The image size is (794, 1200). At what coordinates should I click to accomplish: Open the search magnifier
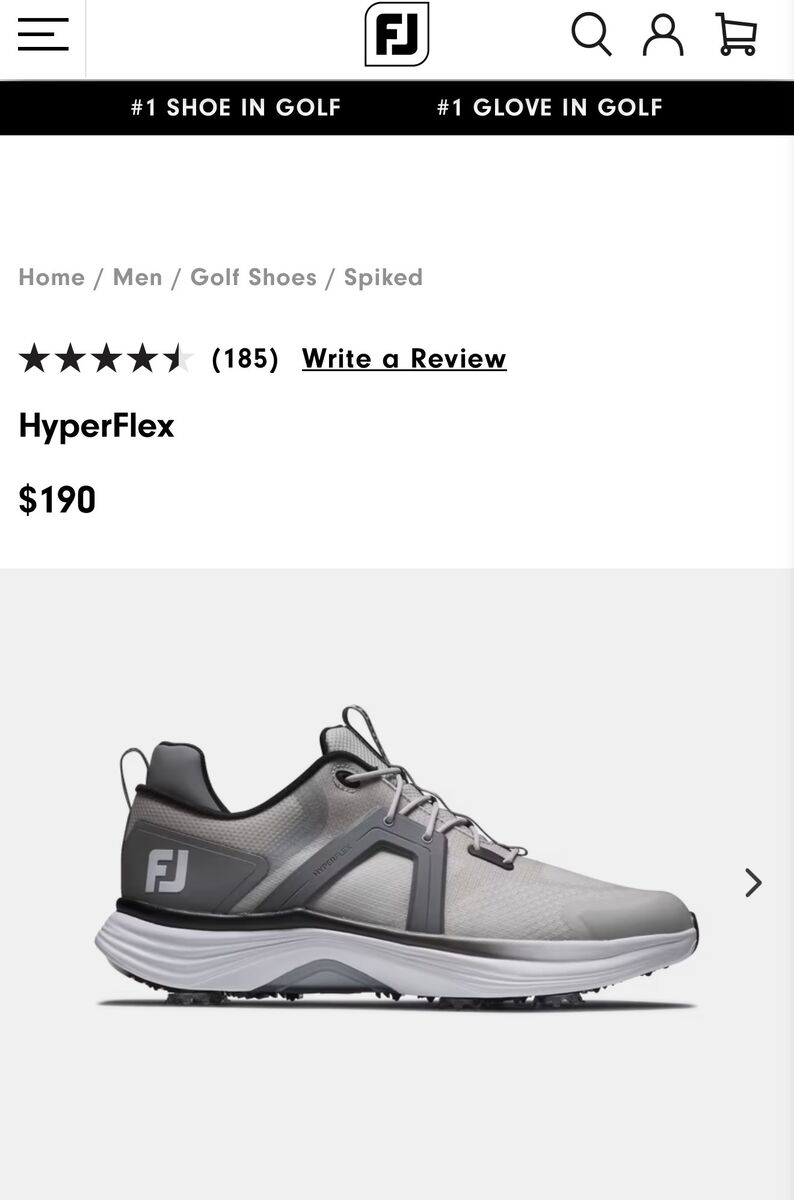point(591,35)
